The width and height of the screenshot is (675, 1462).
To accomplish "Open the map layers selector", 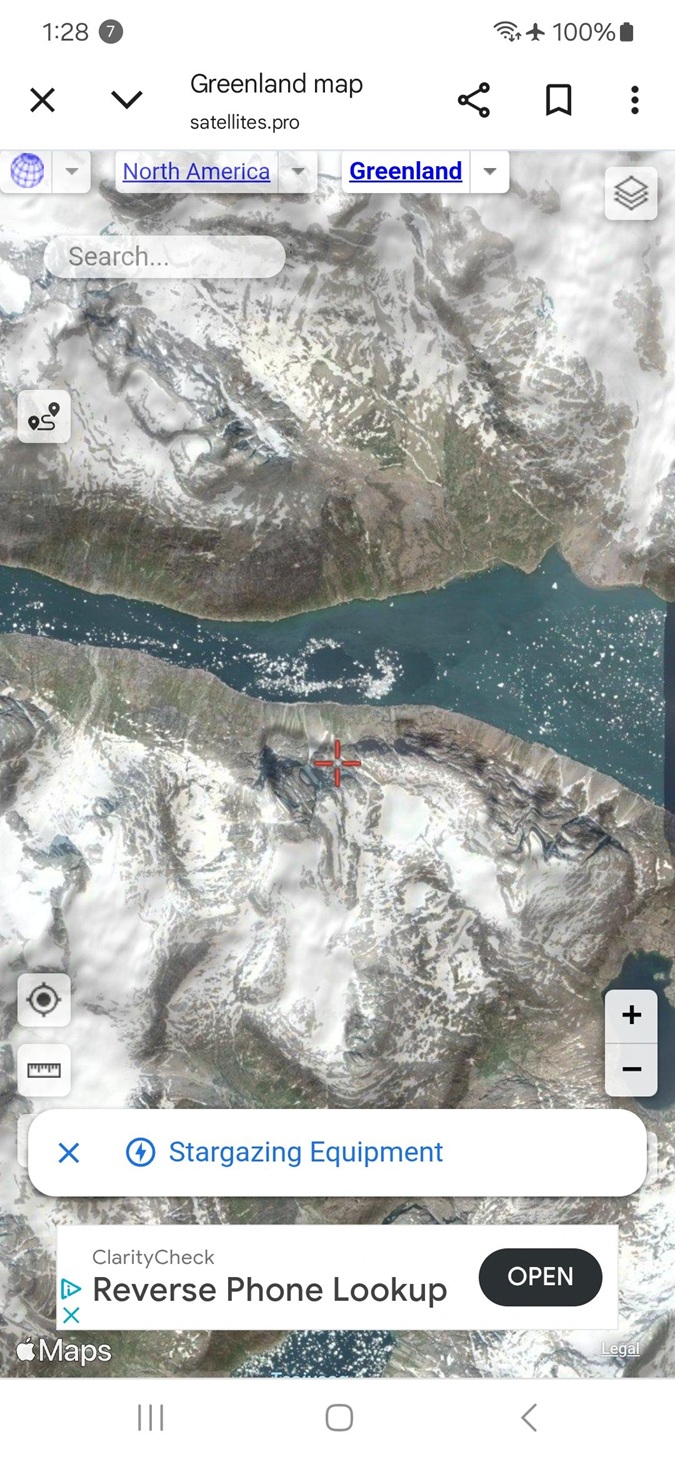I will (x=631, y=193).
